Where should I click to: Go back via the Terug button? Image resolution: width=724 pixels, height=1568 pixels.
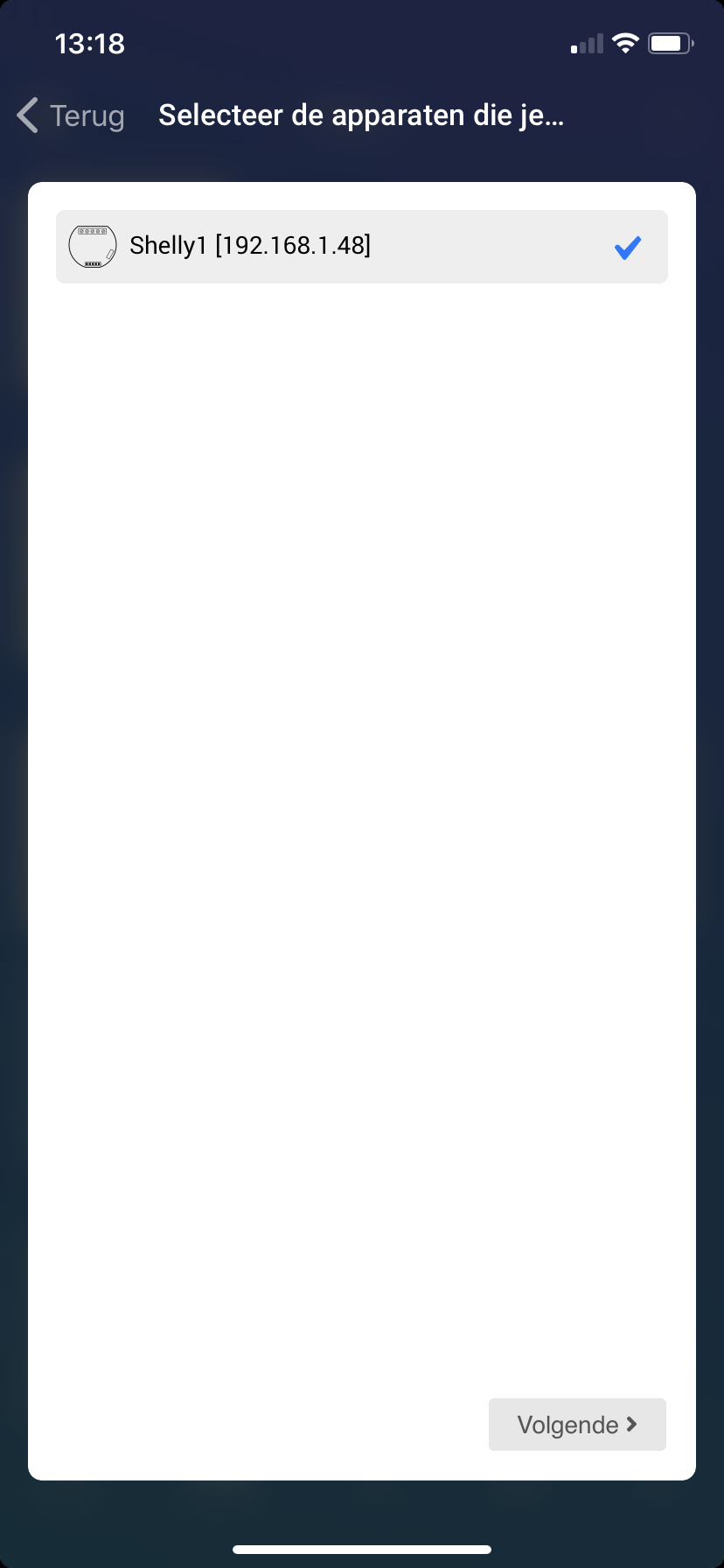point(72,115)
